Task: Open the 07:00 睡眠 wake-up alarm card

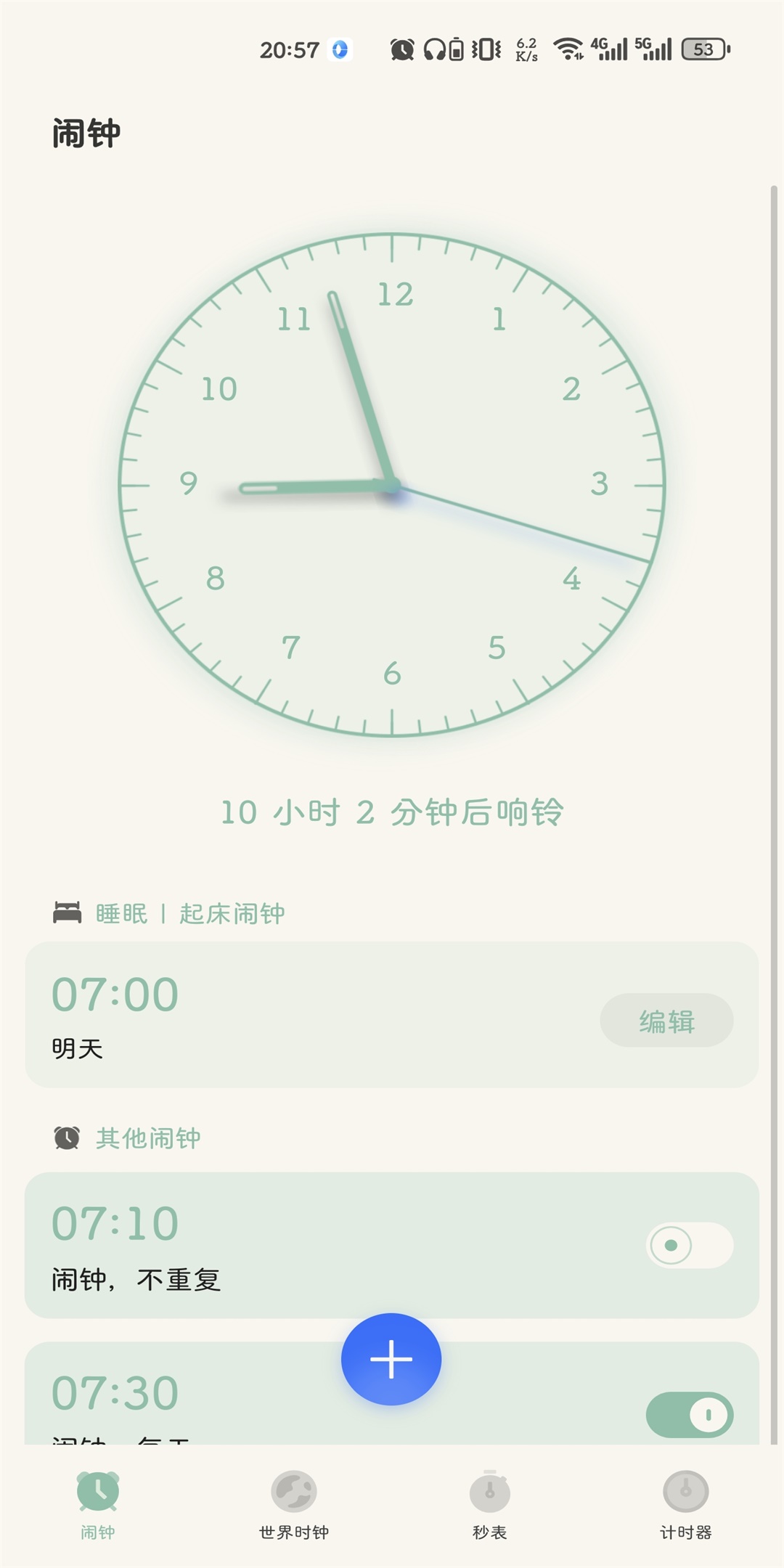Action: click(x=290, y=1015)
